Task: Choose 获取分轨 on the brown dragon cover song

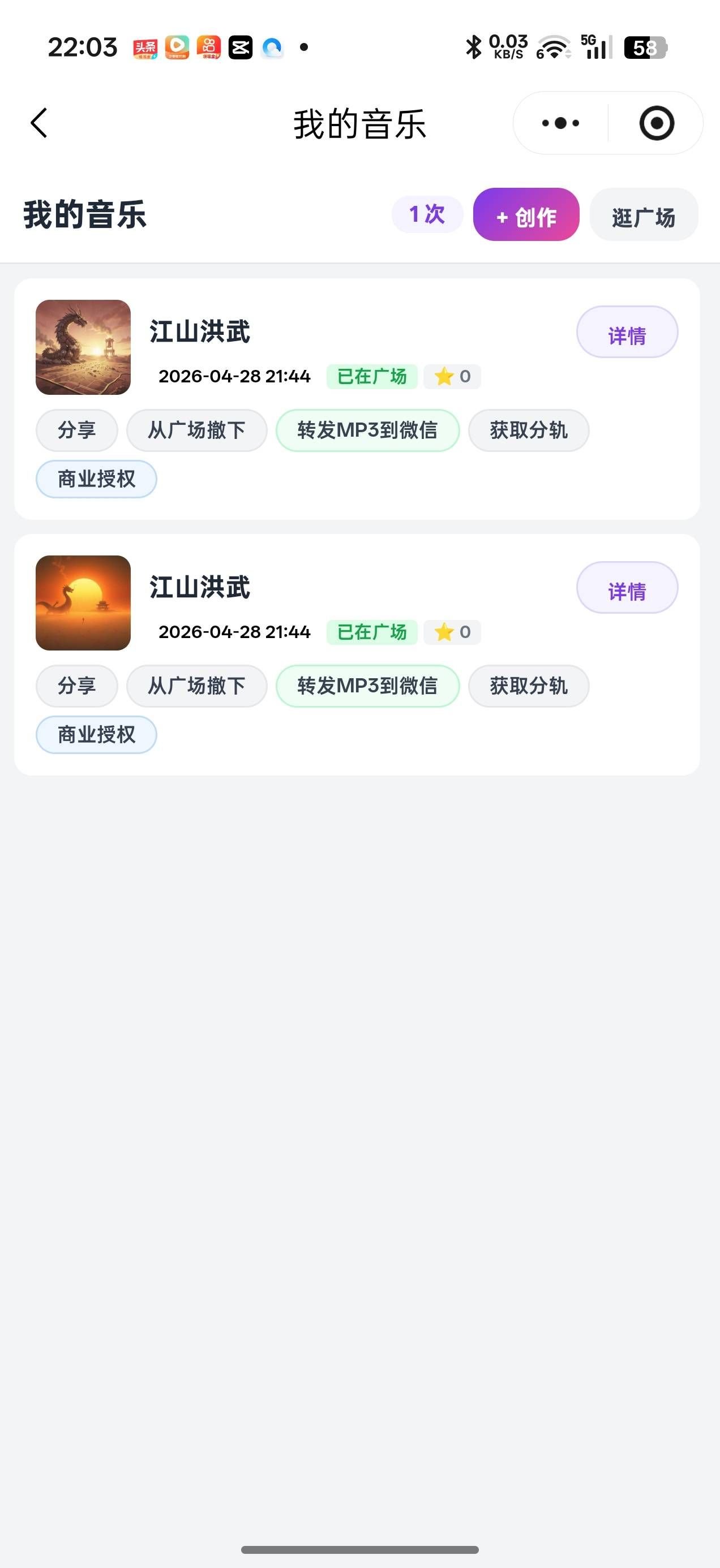Action: pos(528,430)
